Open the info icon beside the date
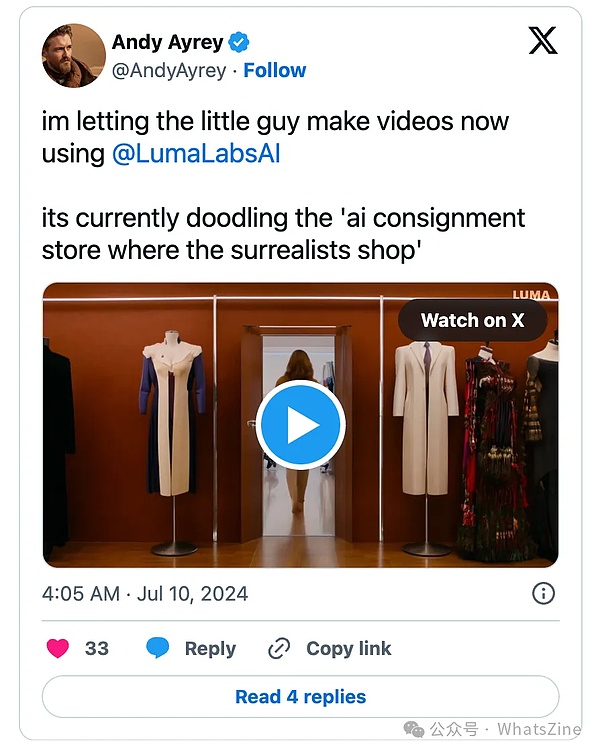 pyautogui.click(x=543, y=593)
